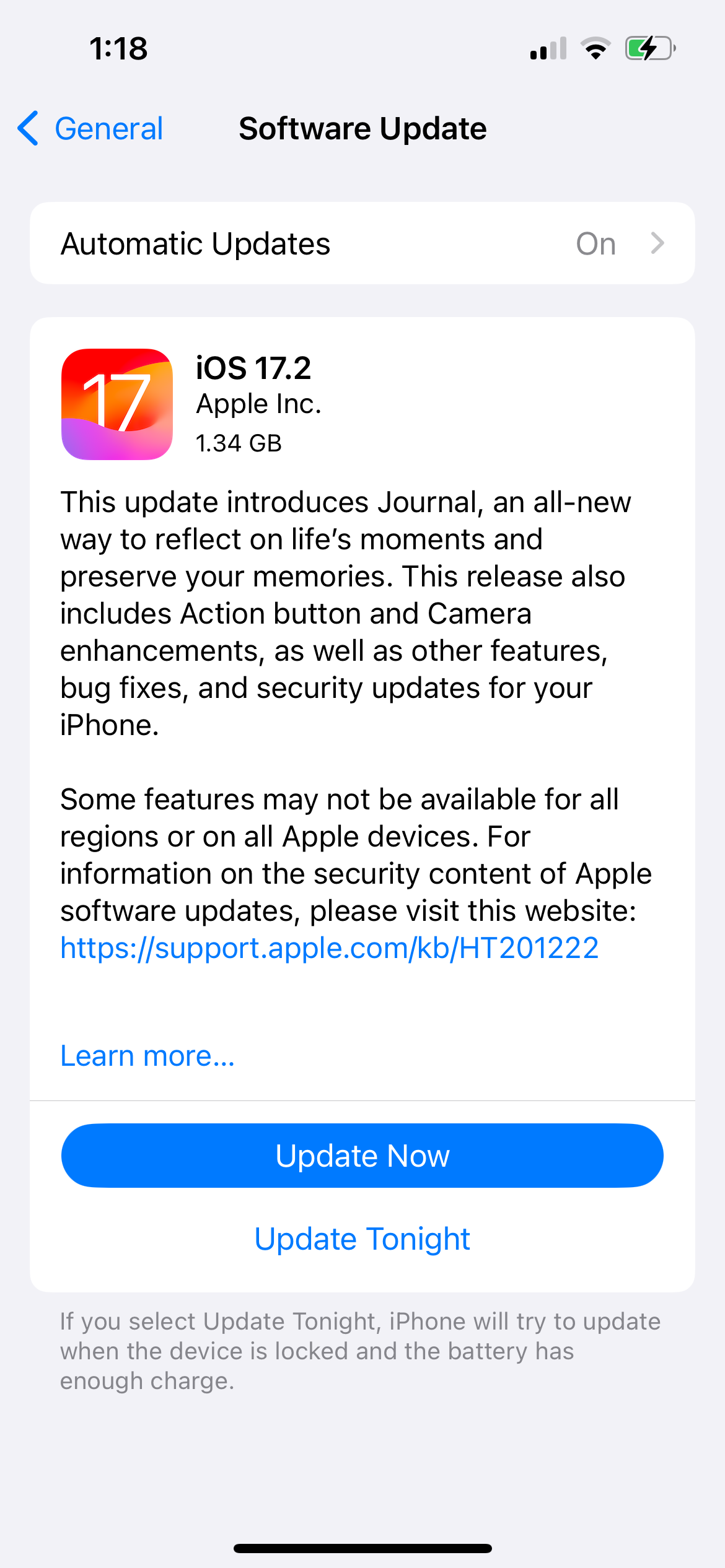Schedule the update with Update Tonight
Screen dimensions: 725x1568
362,1239
